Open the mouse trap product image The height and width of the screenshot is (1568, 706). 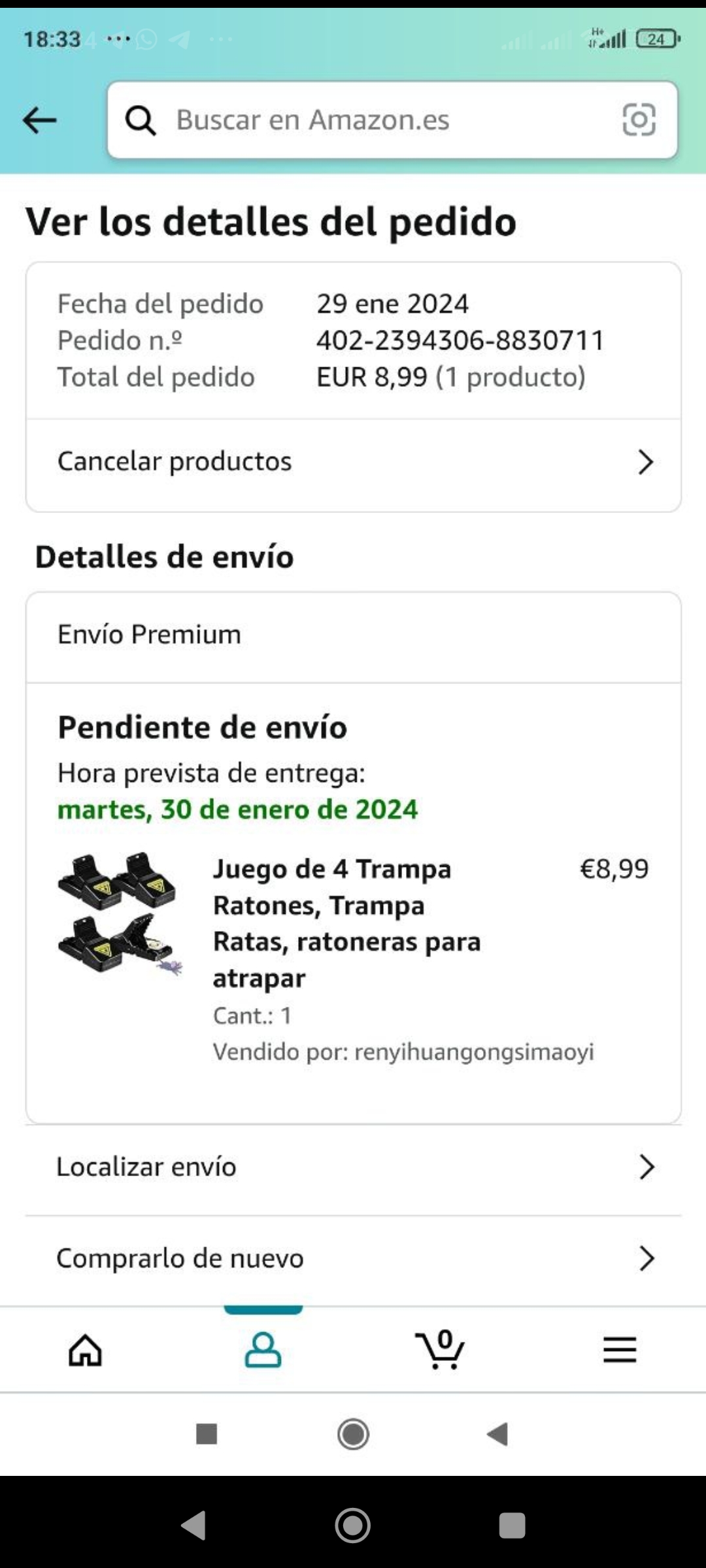point(119,913)
